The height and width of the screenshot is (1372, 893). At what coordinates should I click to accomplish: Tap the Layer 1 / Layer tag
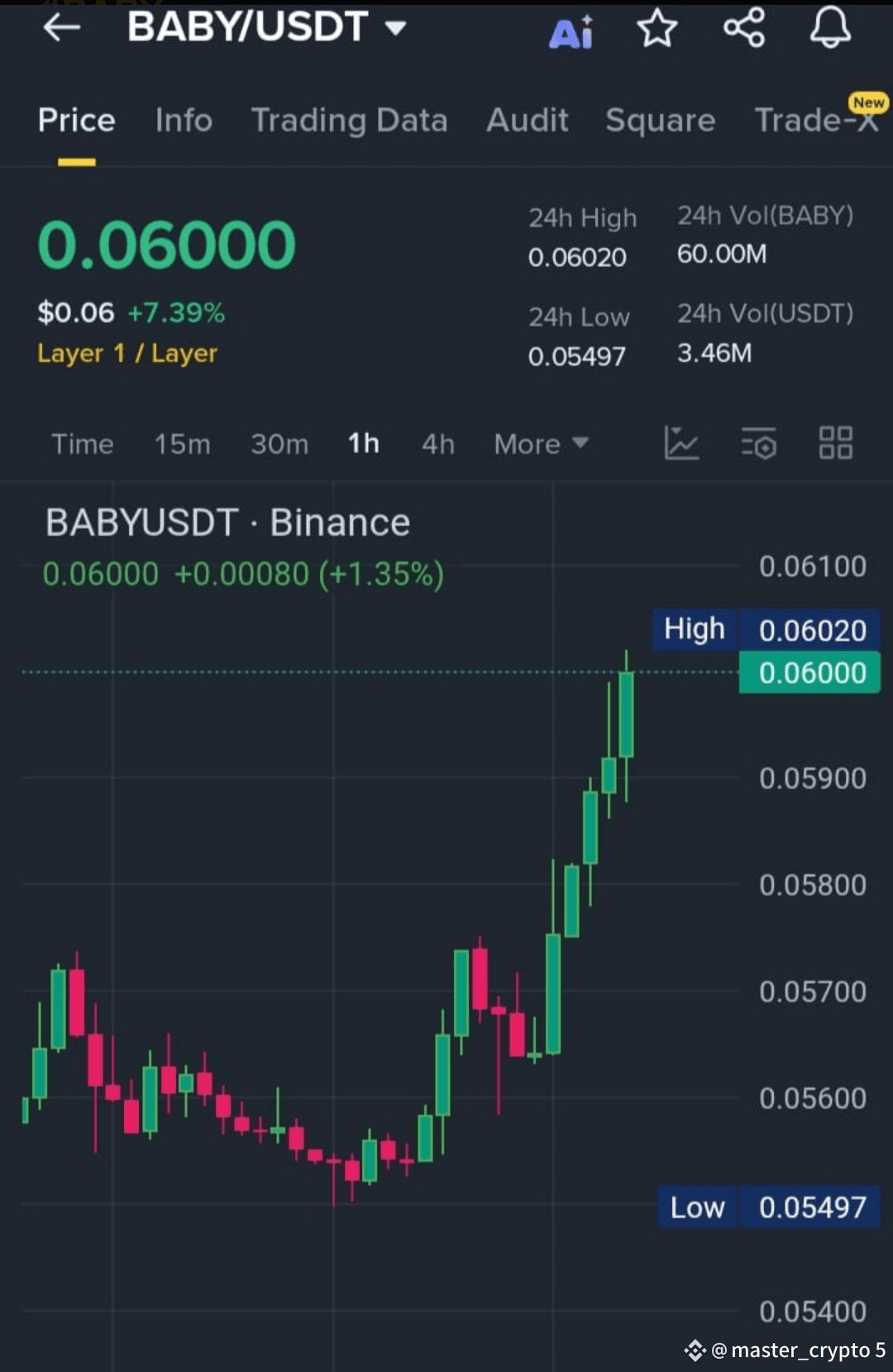(x=127, y=354)
